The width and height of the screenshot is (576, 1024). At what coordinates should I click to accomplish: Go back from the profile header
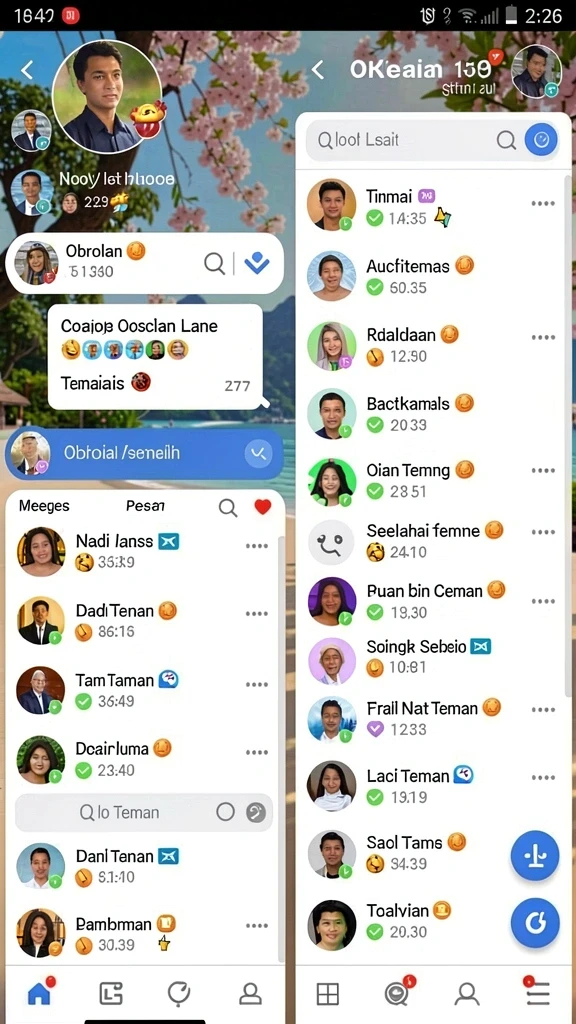coord(27,70)
